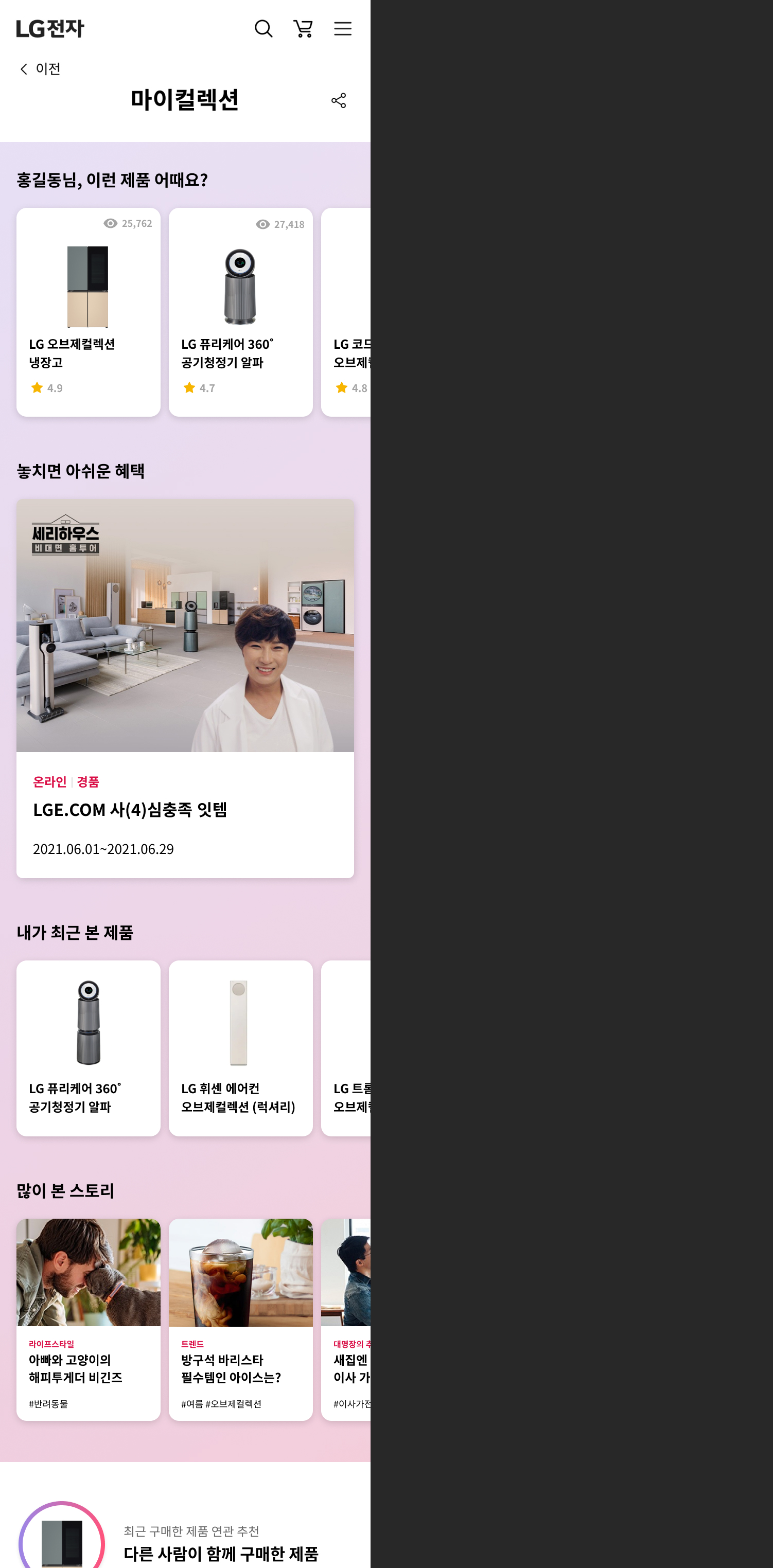Open the hamburger menu
Screen dimensions: 773x1568
[342, 29]
